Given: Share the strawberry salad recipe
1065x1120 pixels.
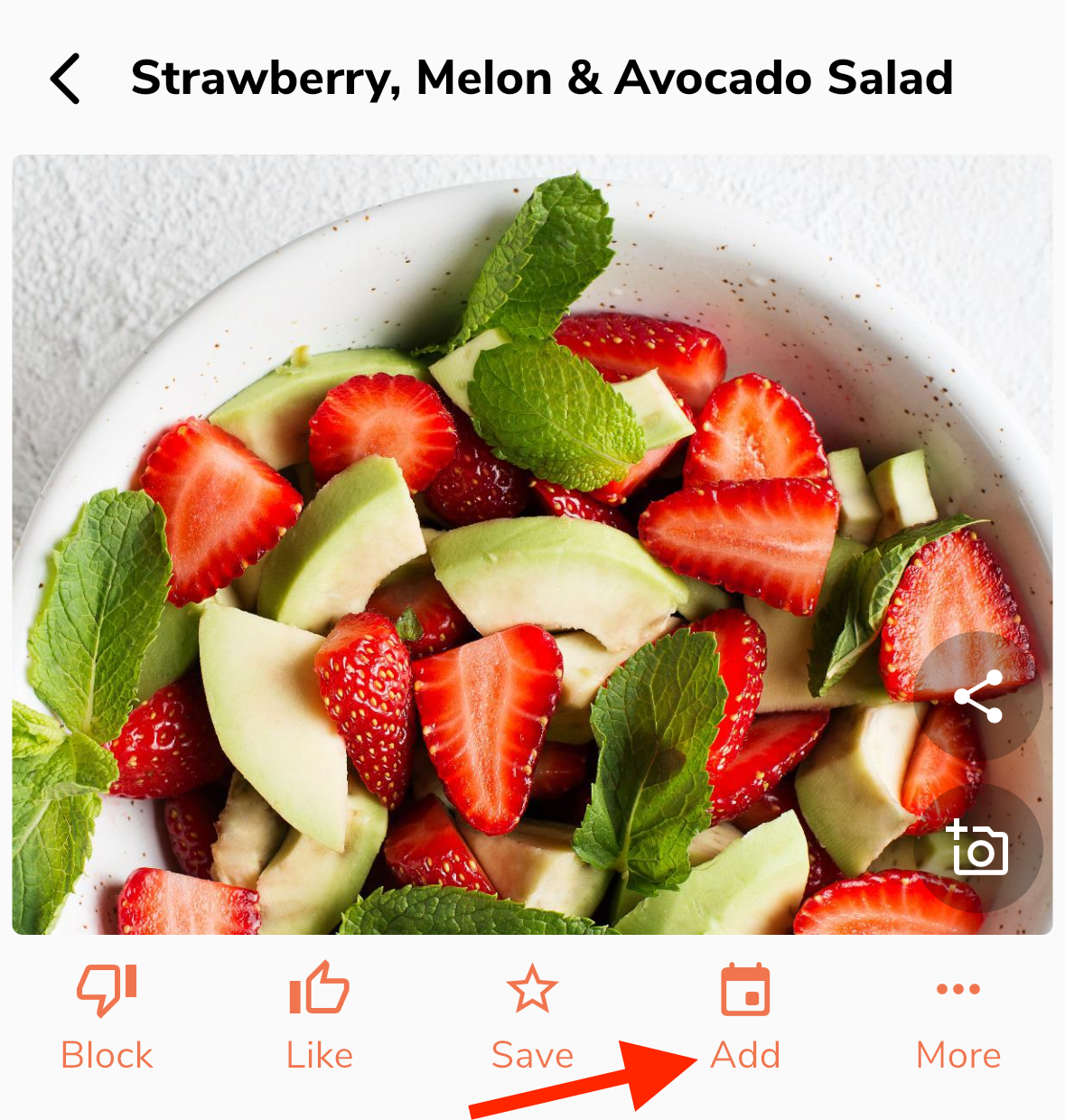Looking at the screenshot, I should tap(978, 695).
